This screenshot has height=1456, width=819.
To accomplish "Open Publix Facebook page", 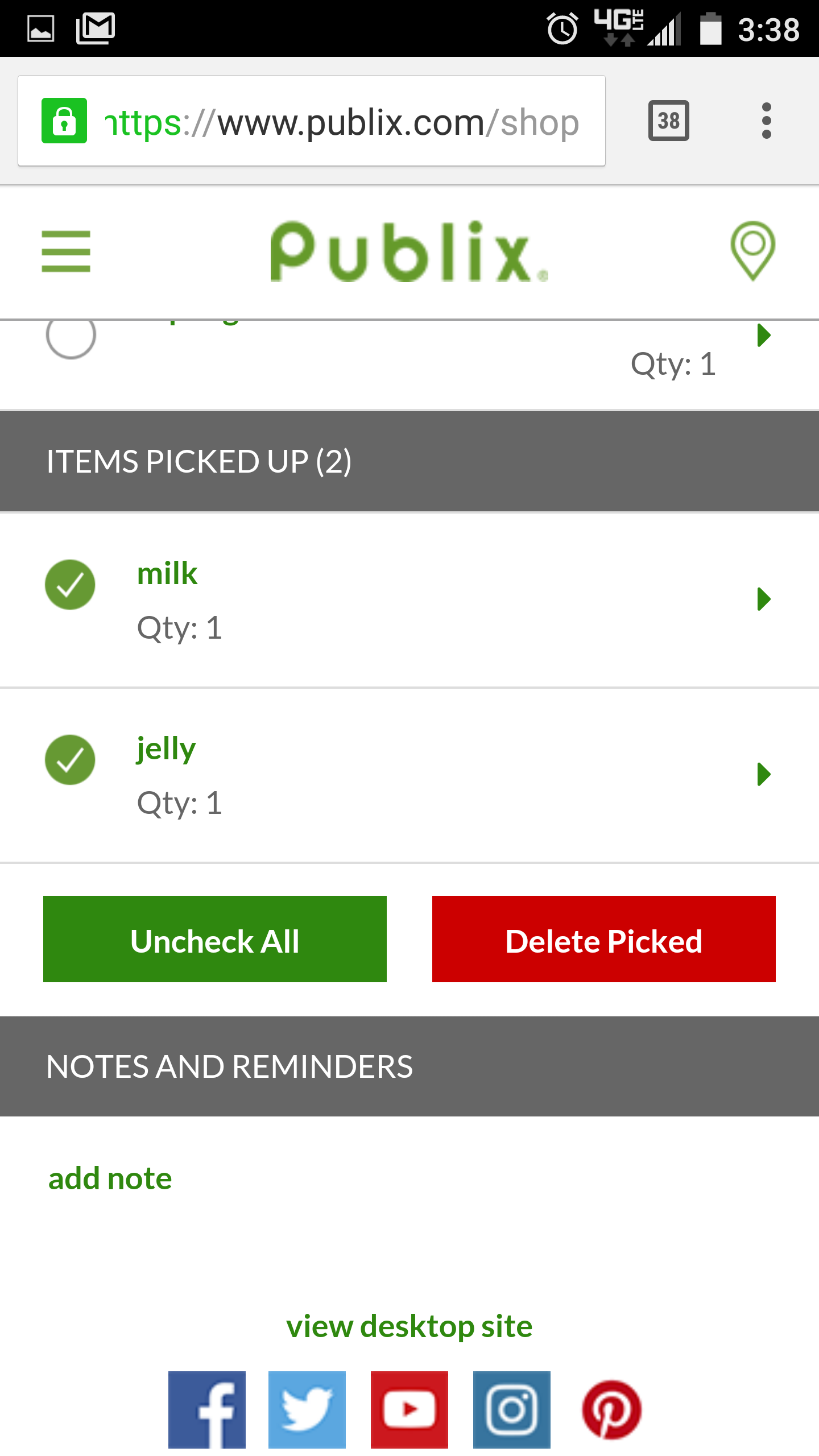I will (x=207, y=1409).
